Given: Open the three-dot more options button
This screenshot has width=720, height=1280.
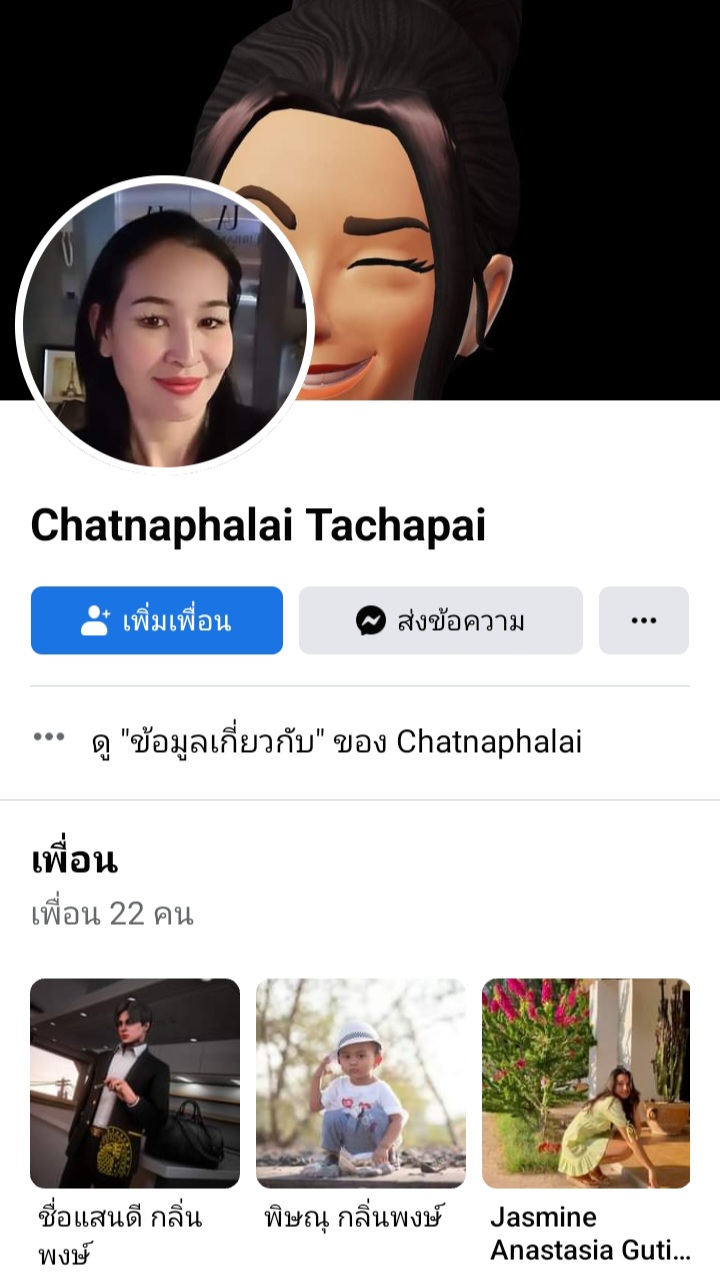Looking at the screenshot, I should [643, 620].
